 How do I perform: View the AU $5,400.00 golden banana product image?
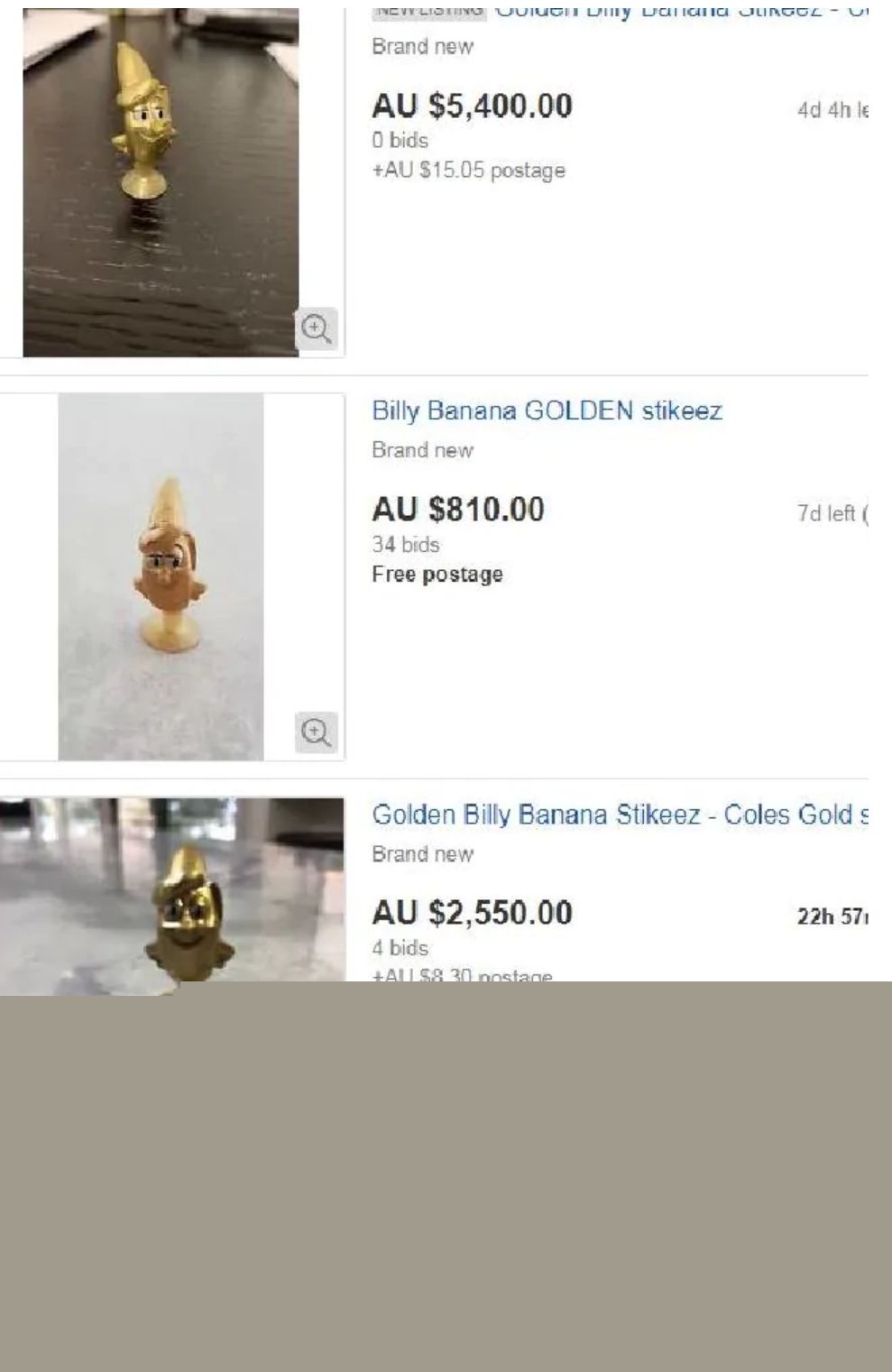[x=161, y=180]
